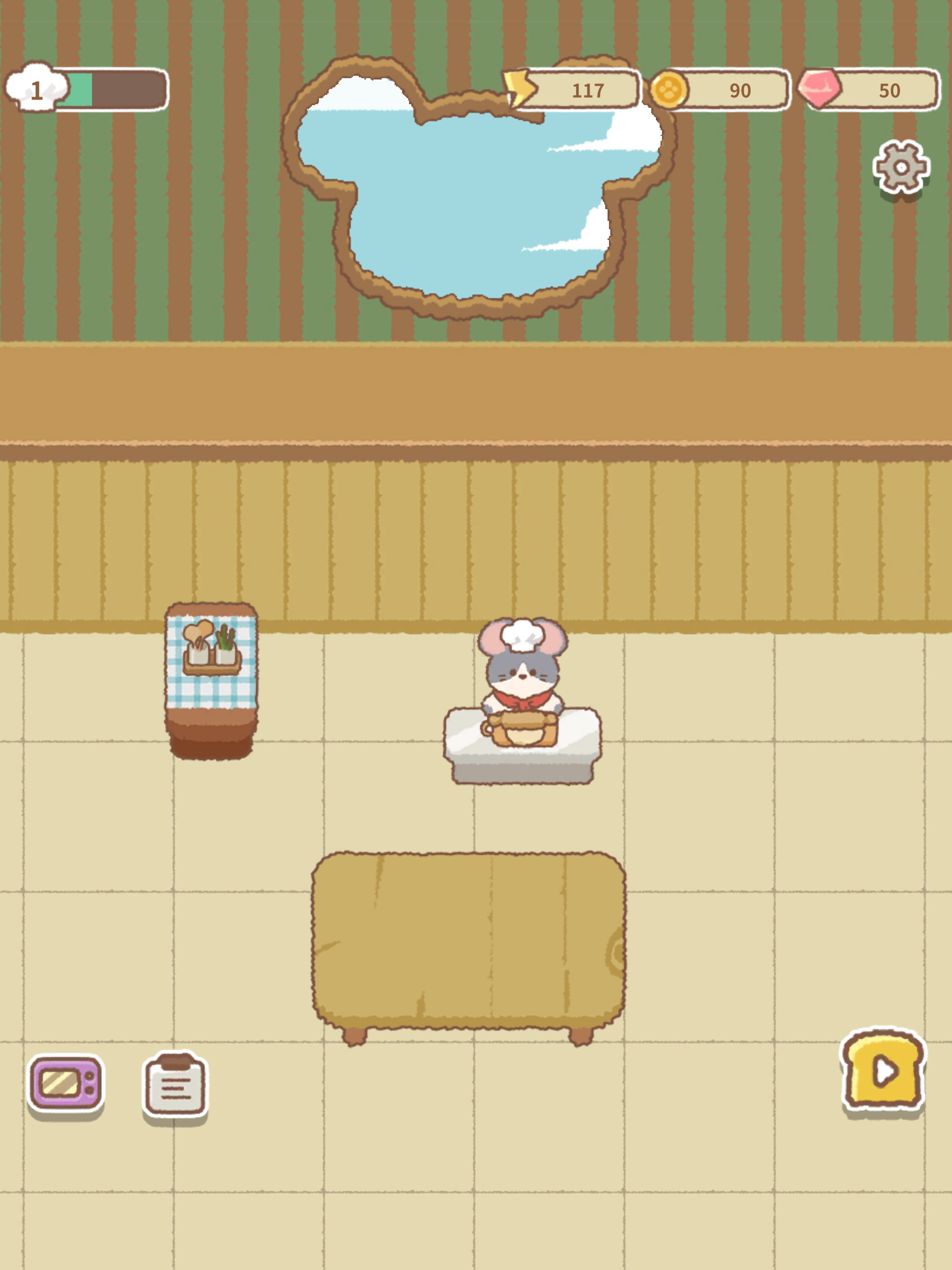The height and width of the screenshot is (1270, 952).
Task: Tap the gold coin balance
Action: point(721,90)
